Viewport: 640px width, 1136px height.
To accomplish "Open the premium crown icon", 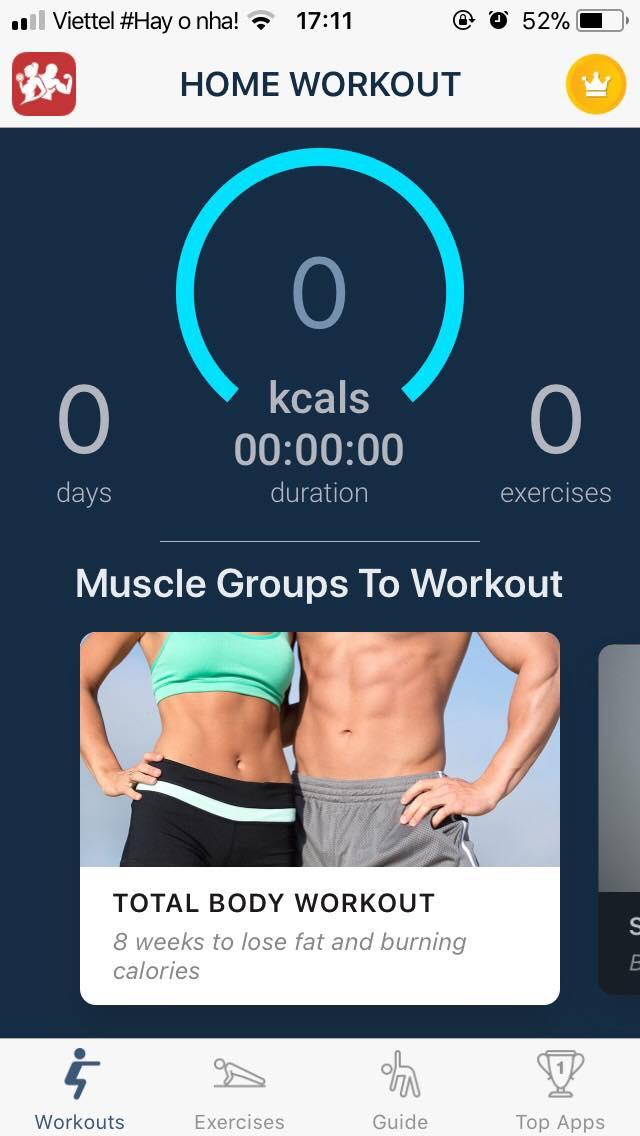I will [x=595, y=85].
